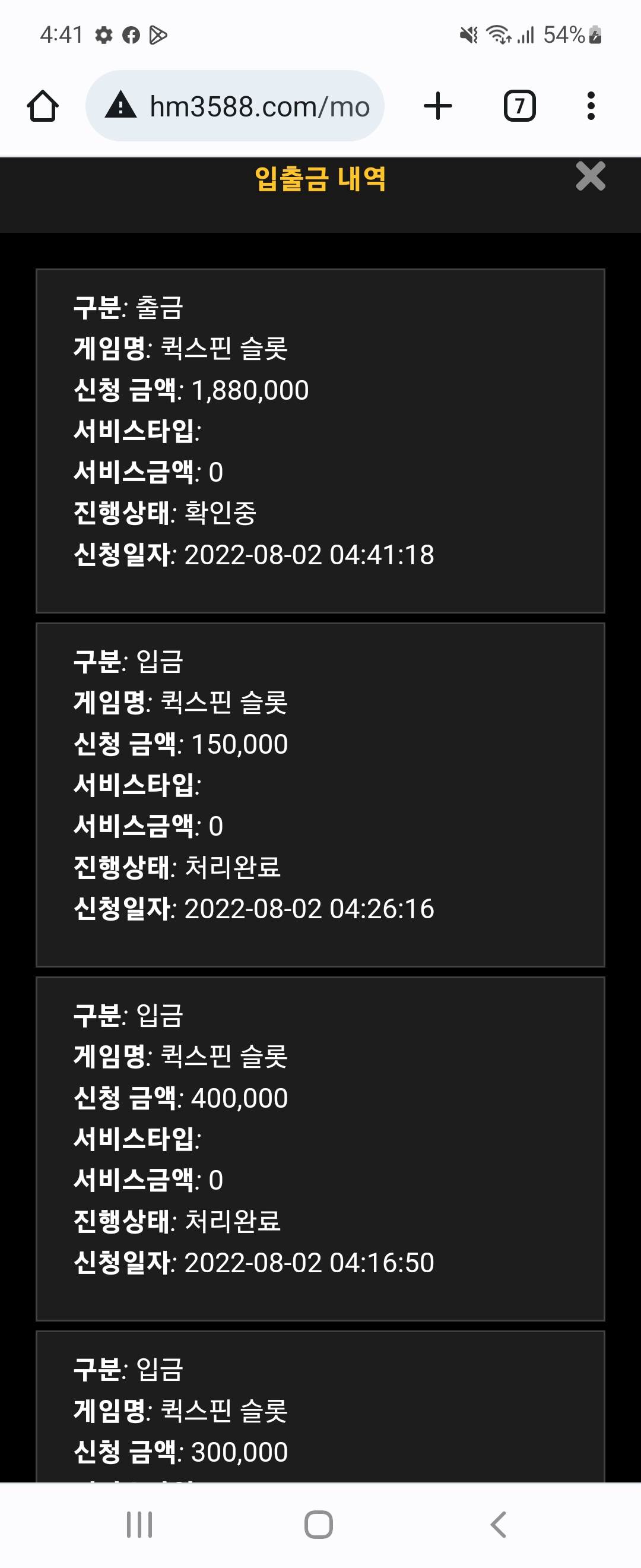View the 7 open tabs
This screenshot has height=1568, width=641.
(519, 106)
